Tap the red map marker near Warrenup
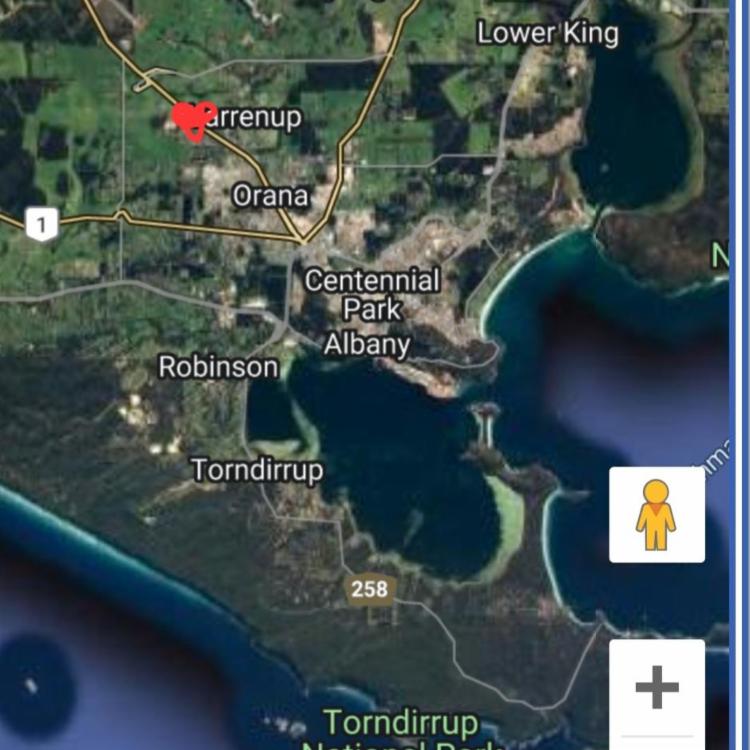The height and width of the screenshot is (750, 750). [x=193, y=120]
